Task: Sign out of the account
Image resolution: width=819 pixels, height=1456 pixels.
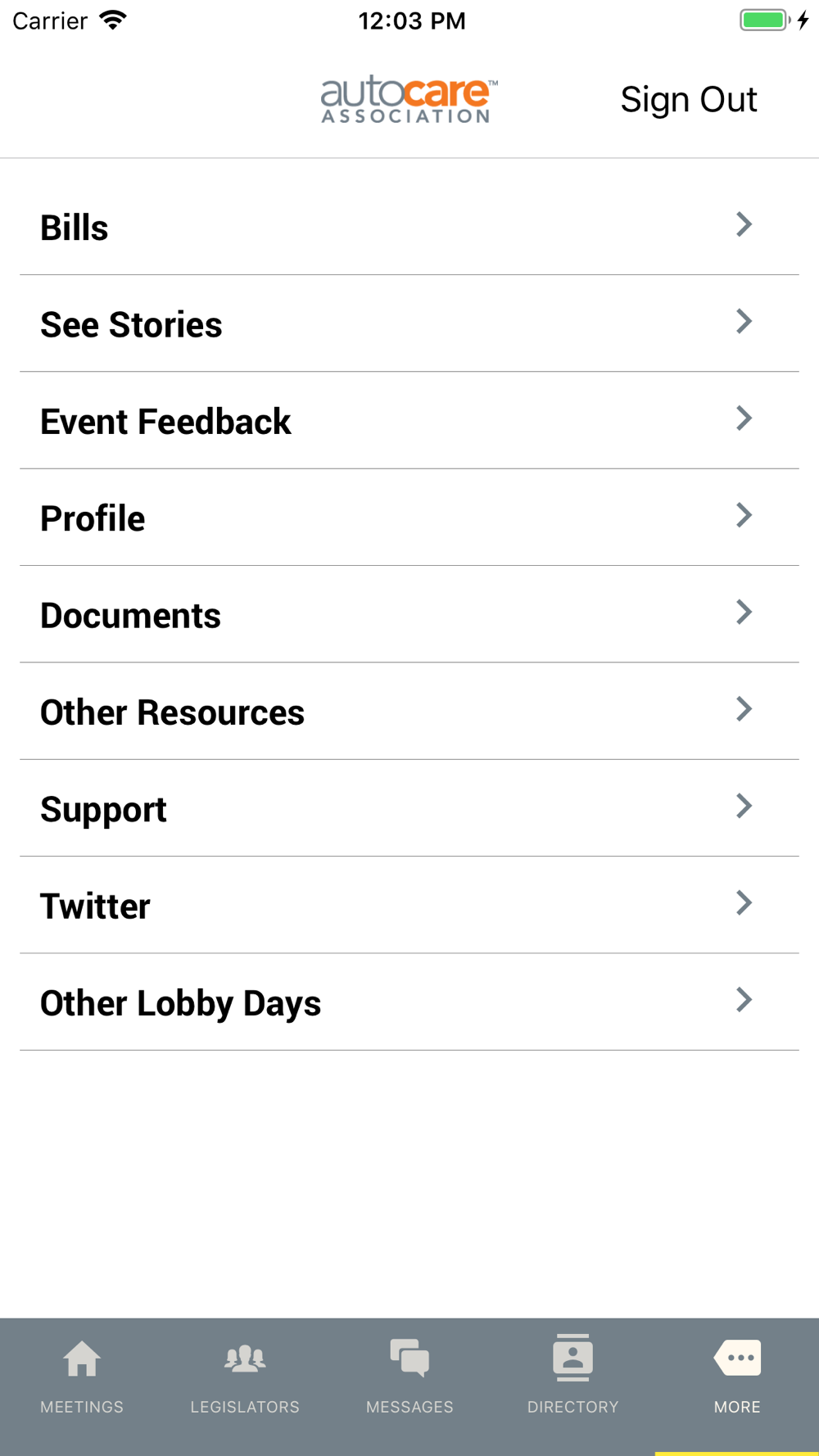Action: pos(688,100)
